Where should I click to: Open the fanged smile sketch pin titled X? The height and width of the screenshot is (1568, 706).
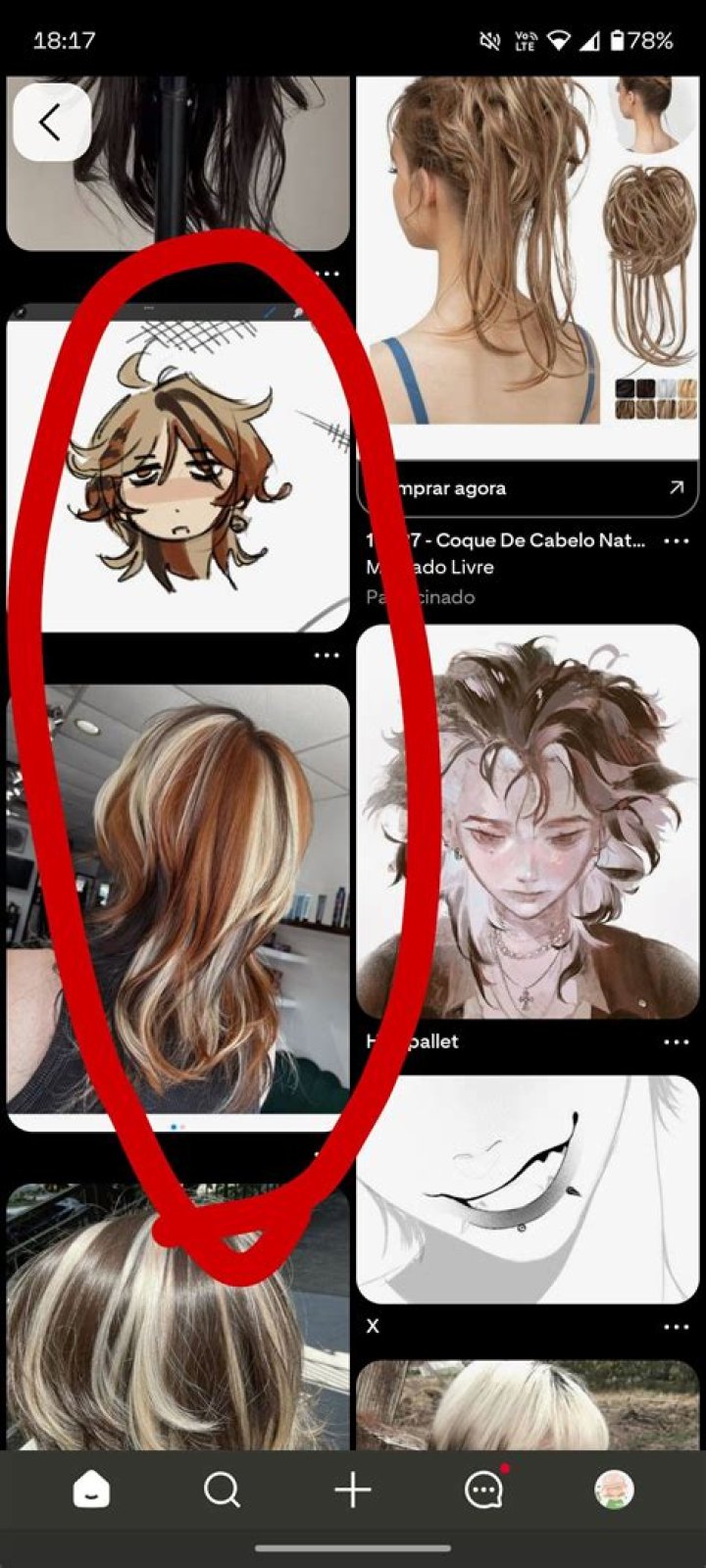click(x=528, y=1189)
